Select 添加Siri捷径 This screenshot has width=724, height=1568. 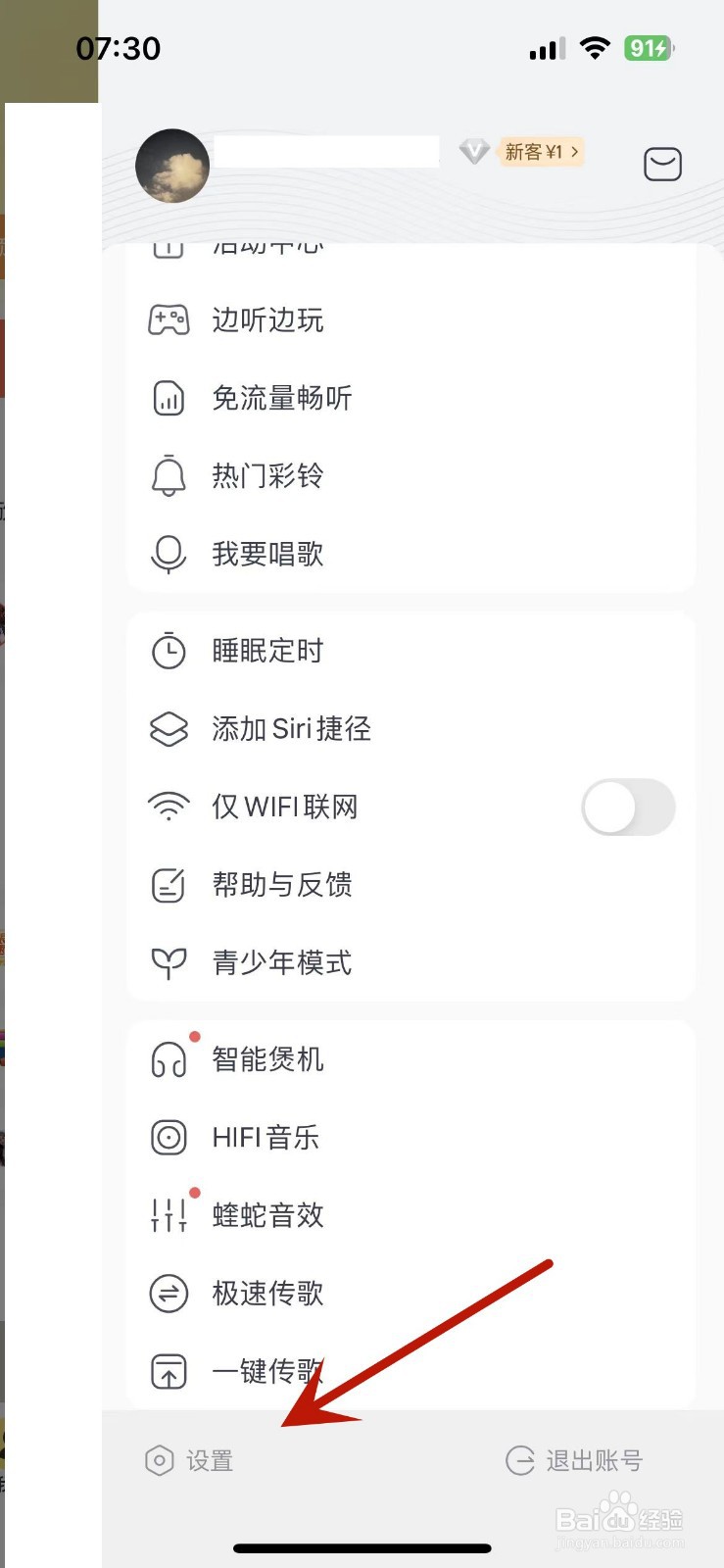coord(410,729)
